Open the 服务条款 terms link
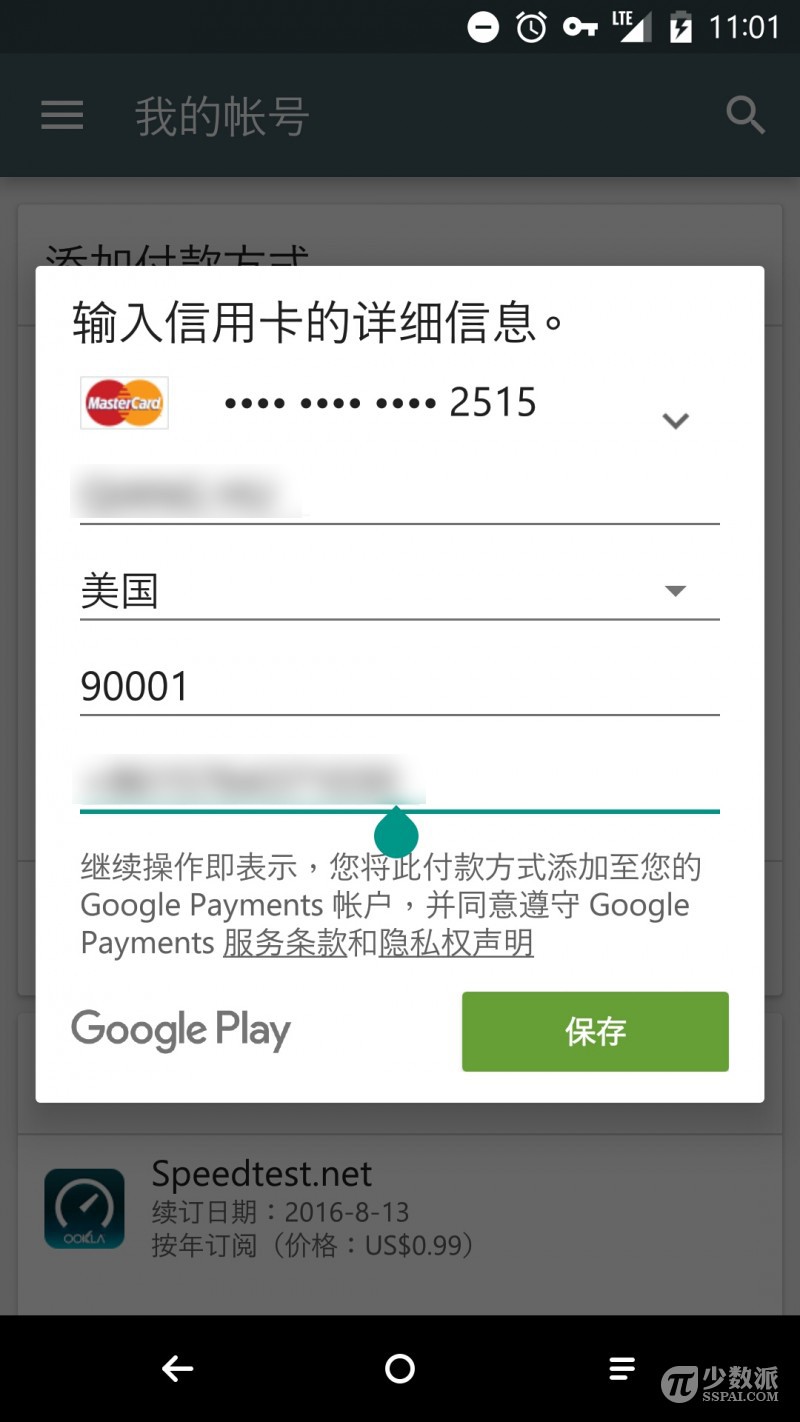The height and width of the screenshot is (1422, 800). (x=284, y=942)
